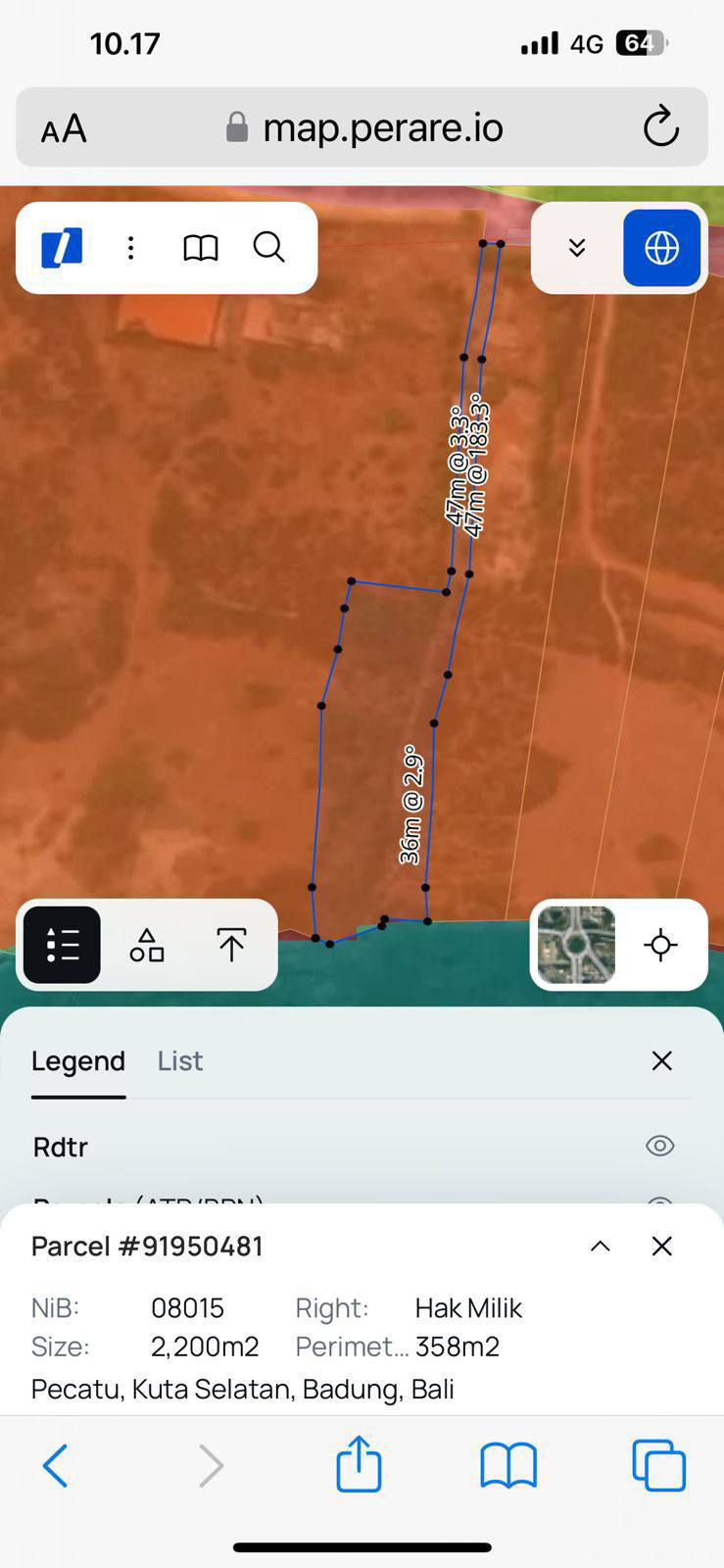Switch to the List tab
The image size is (724, 1568).
click(180, 1060)
